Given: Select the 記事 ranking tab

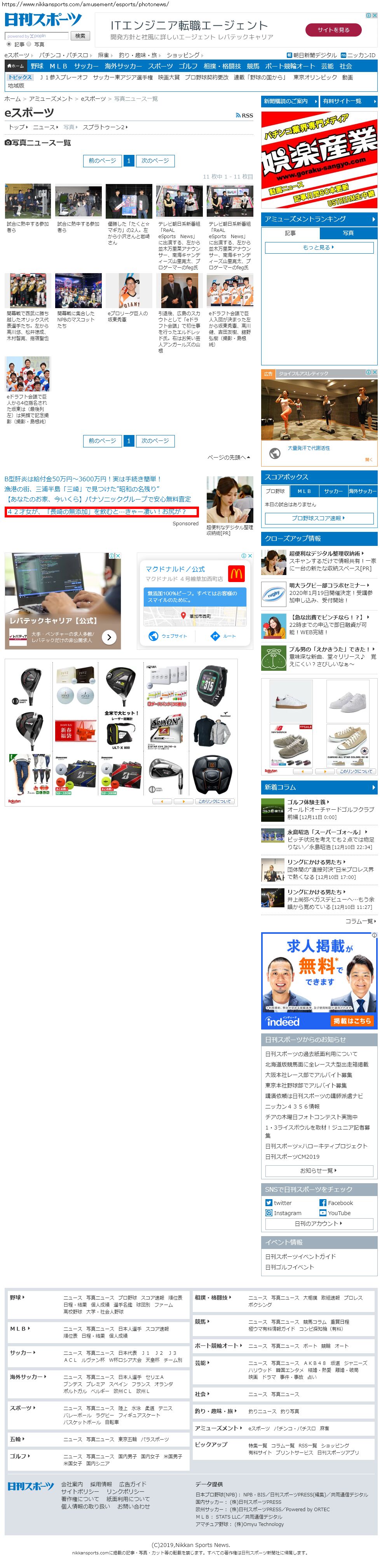Looking at the screenshot, I should point(290,233).
